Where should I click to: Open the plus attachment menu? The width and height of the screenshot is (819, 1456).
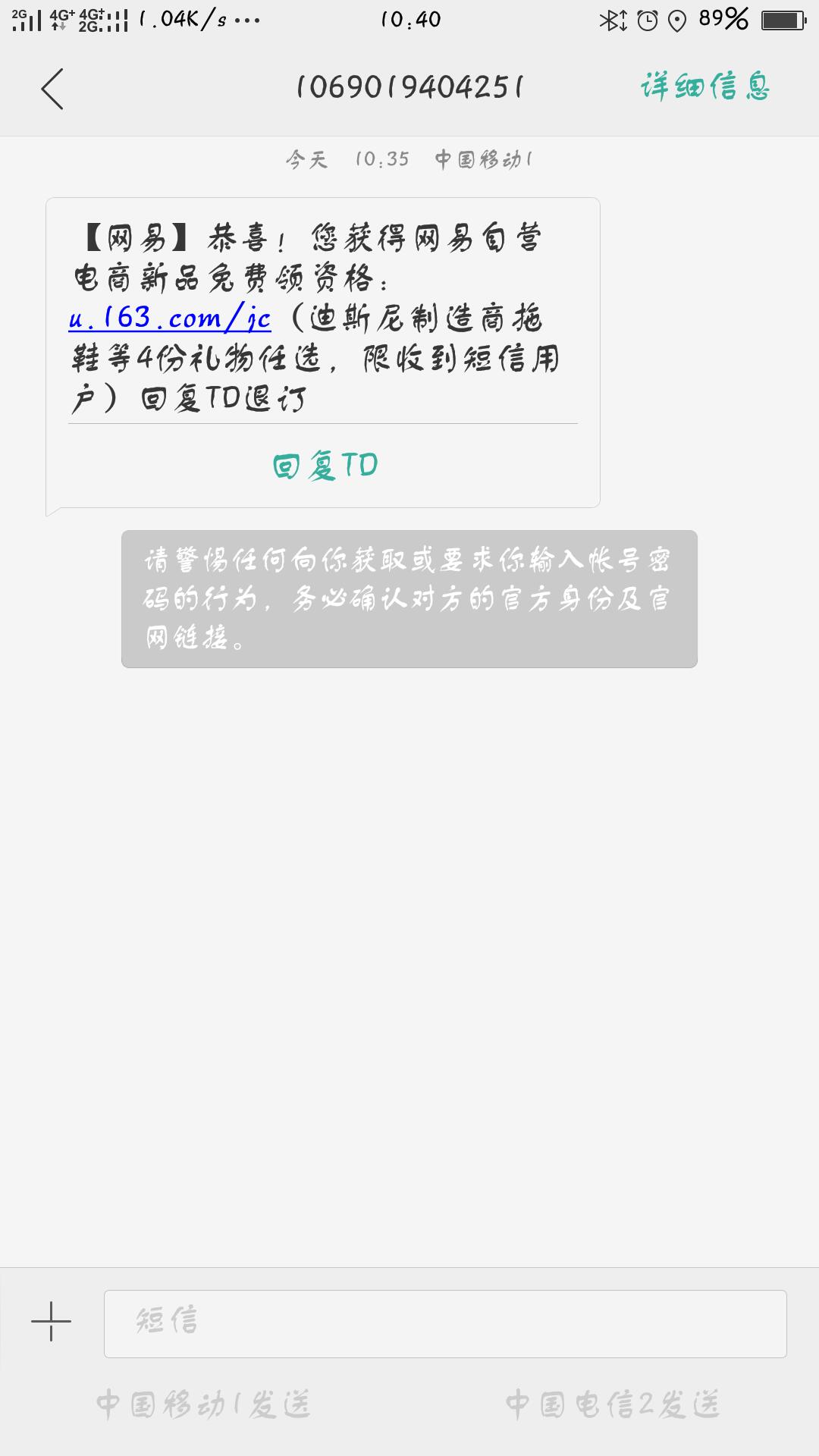(x=51, y=1321)
